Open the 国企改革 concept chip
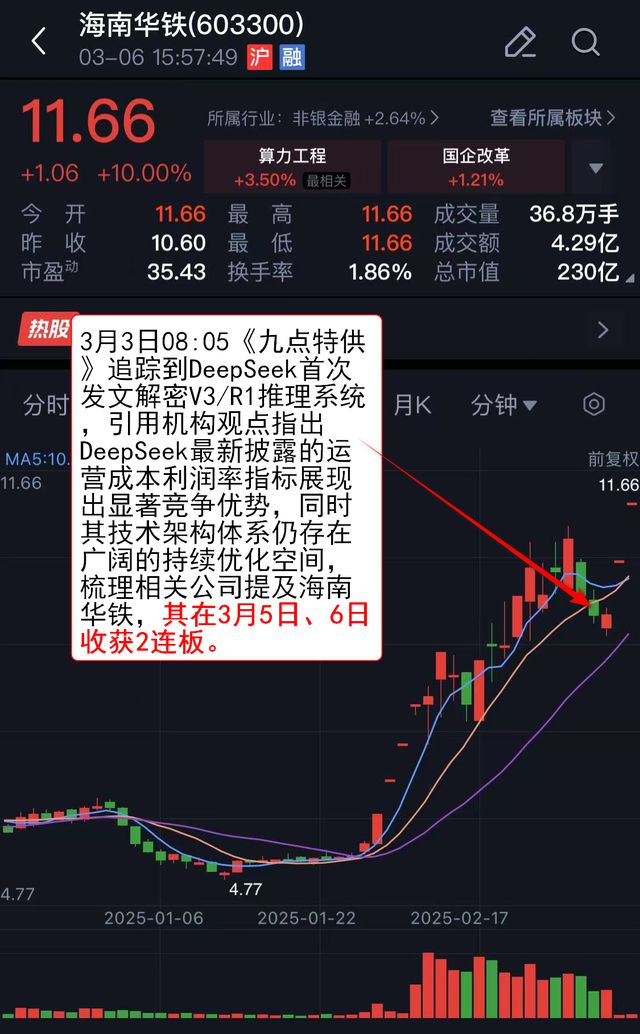The width and height of the screenshot is (640, 1034). point(476,167)
